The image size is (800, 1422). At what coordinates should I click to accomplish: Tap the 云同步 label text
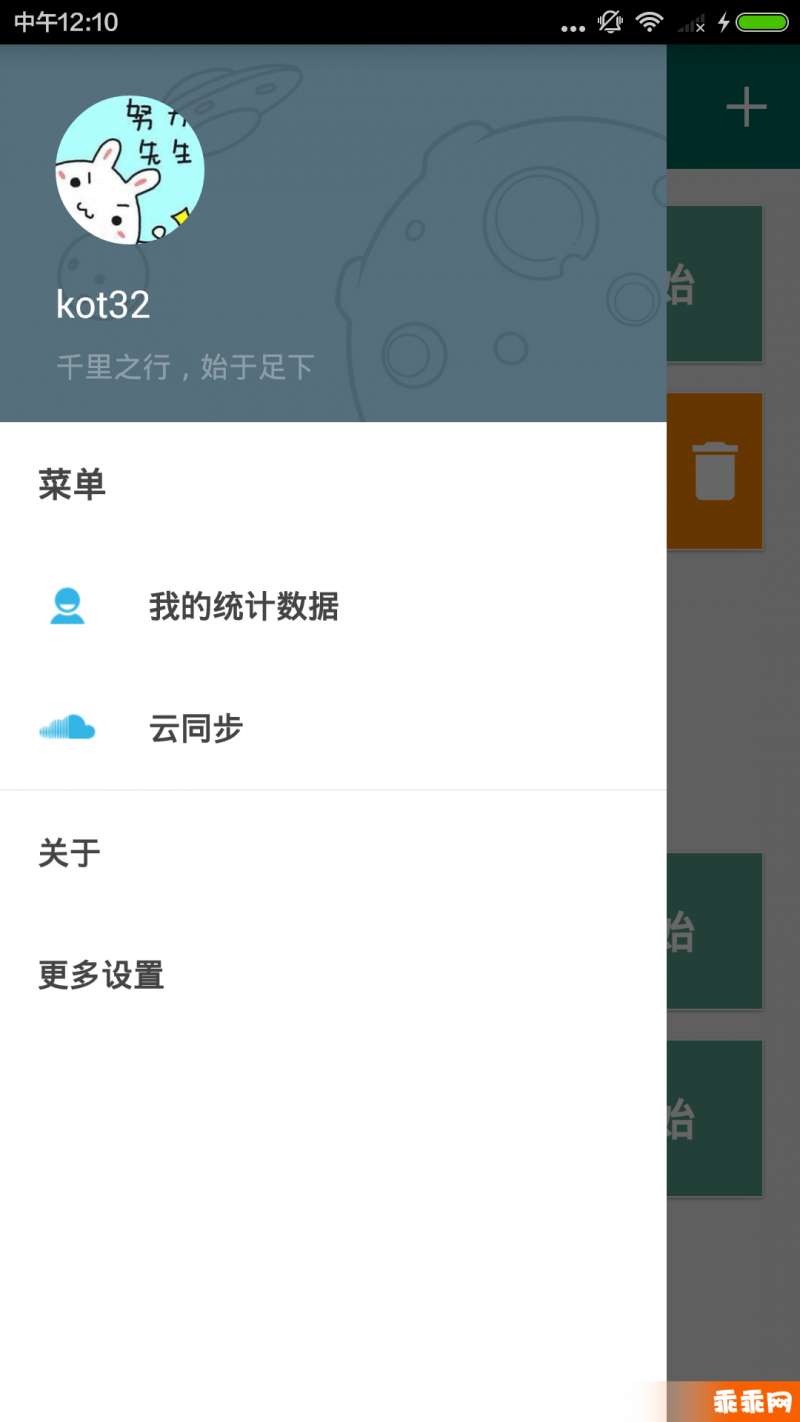[x=196, y=727]
